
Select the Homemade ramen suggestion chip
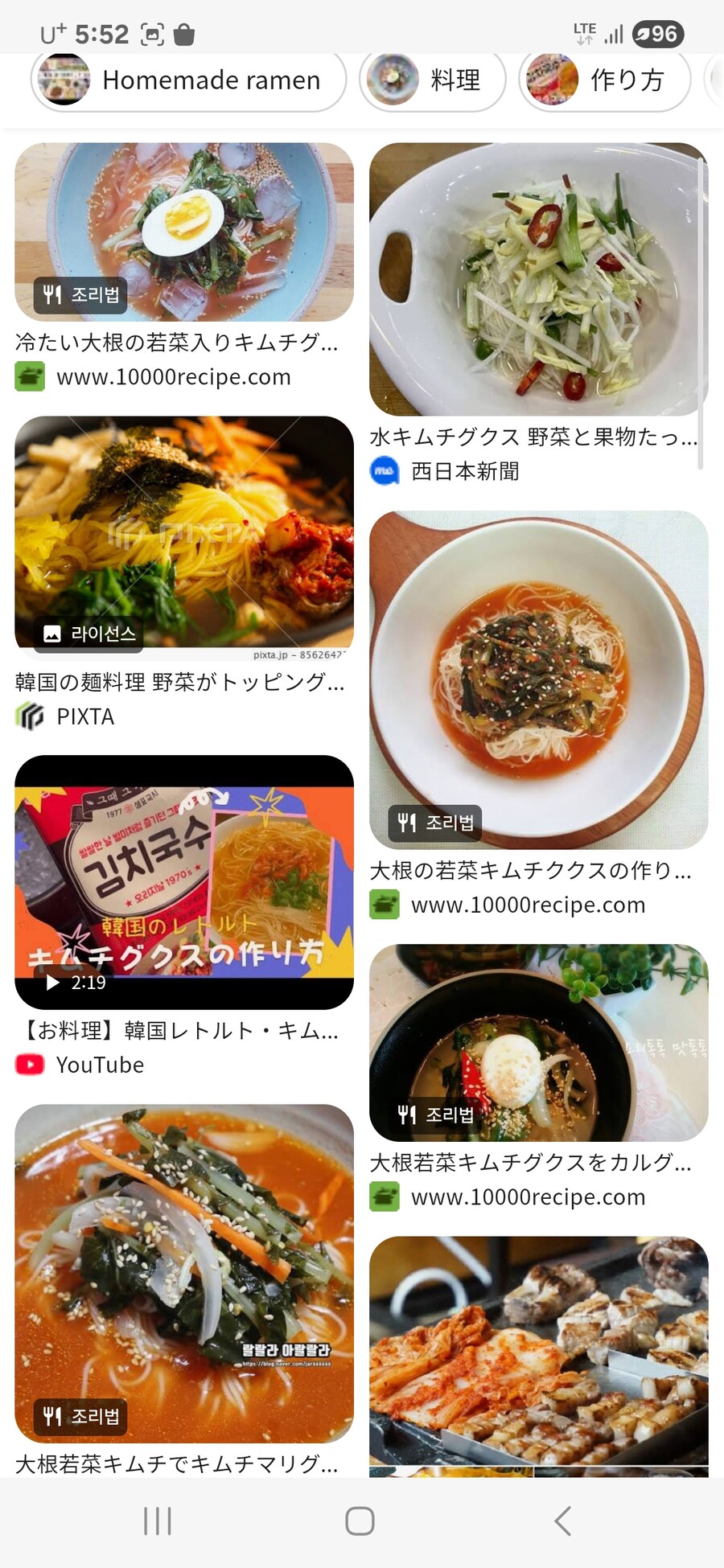pos(187,80)
